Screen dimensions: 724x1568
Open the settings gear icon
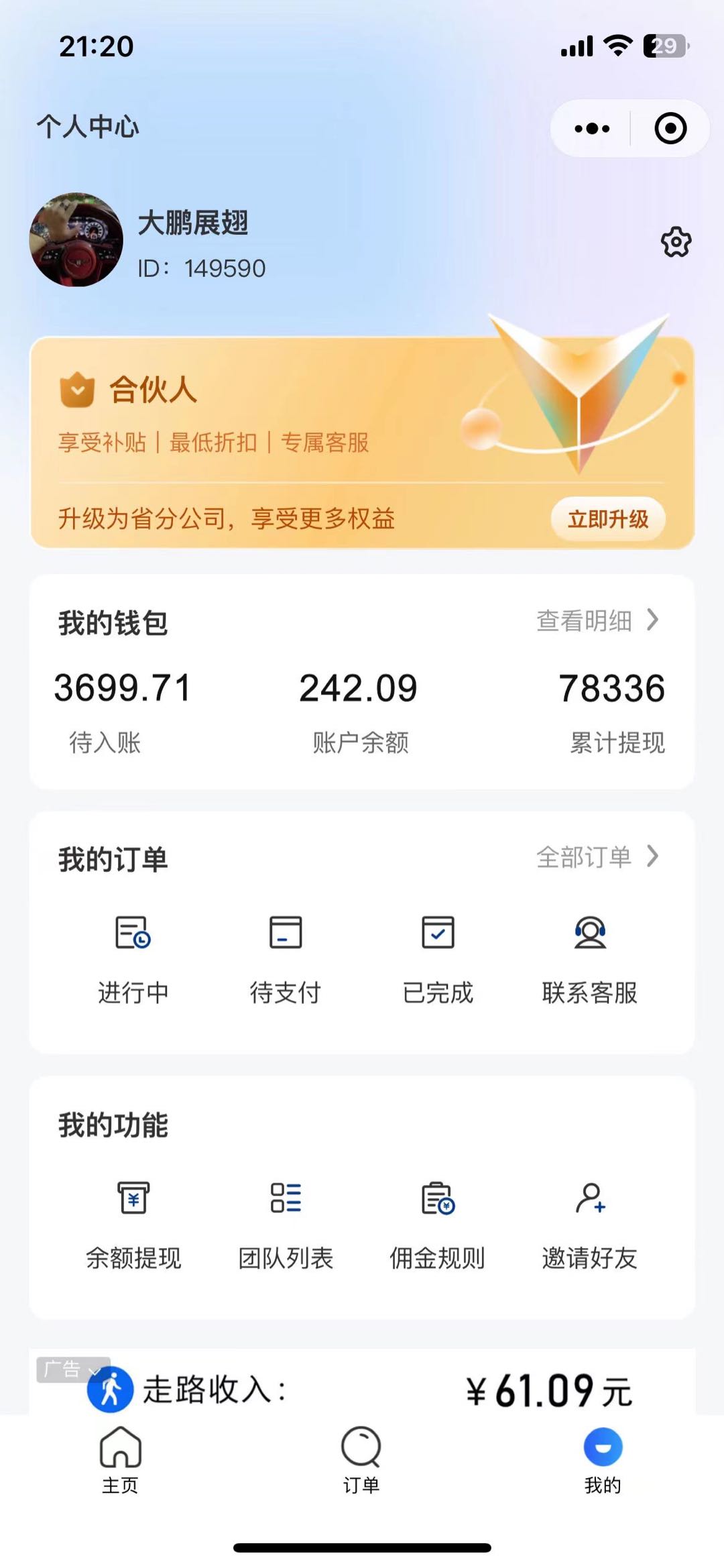click(x=676, y=242)
